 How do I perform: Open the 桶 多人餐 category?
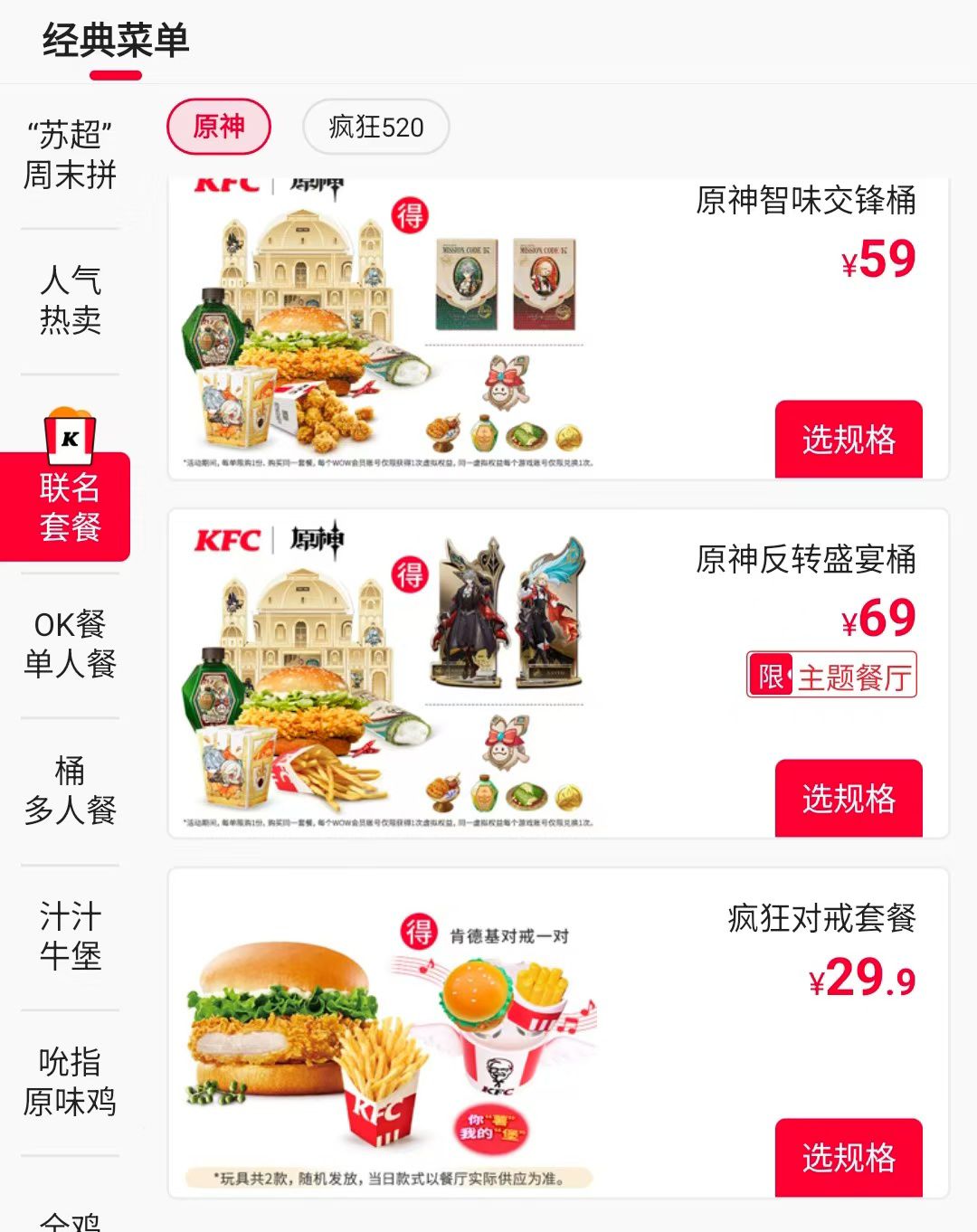[70, 791]
